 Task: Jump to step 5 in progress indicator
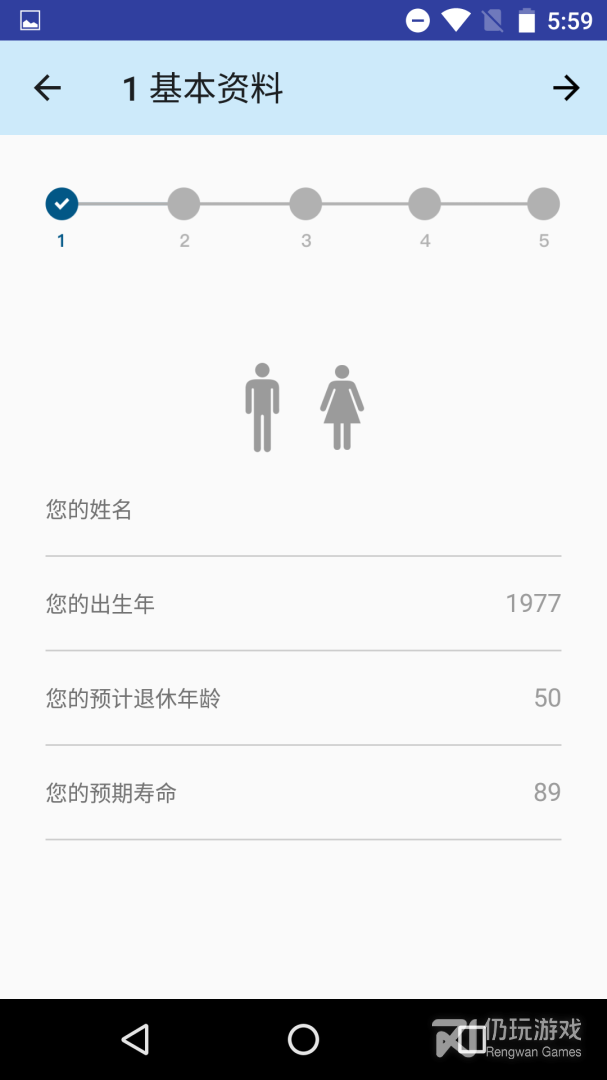point(543,204)
